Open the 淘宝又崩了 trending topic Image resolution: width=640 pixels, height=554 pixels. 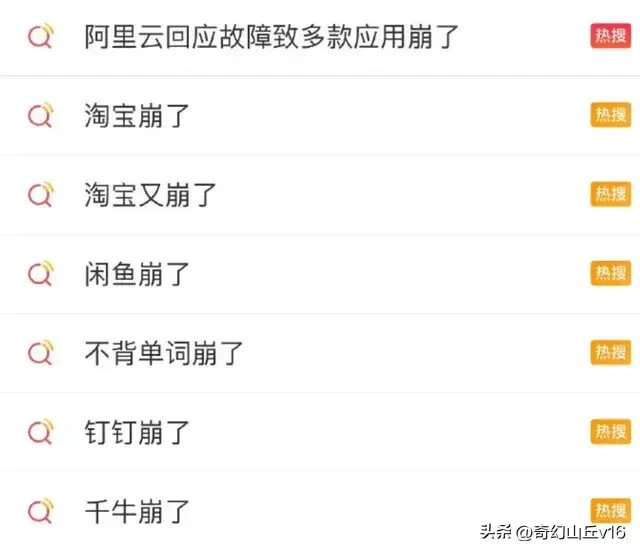click(x=150, y=194)
